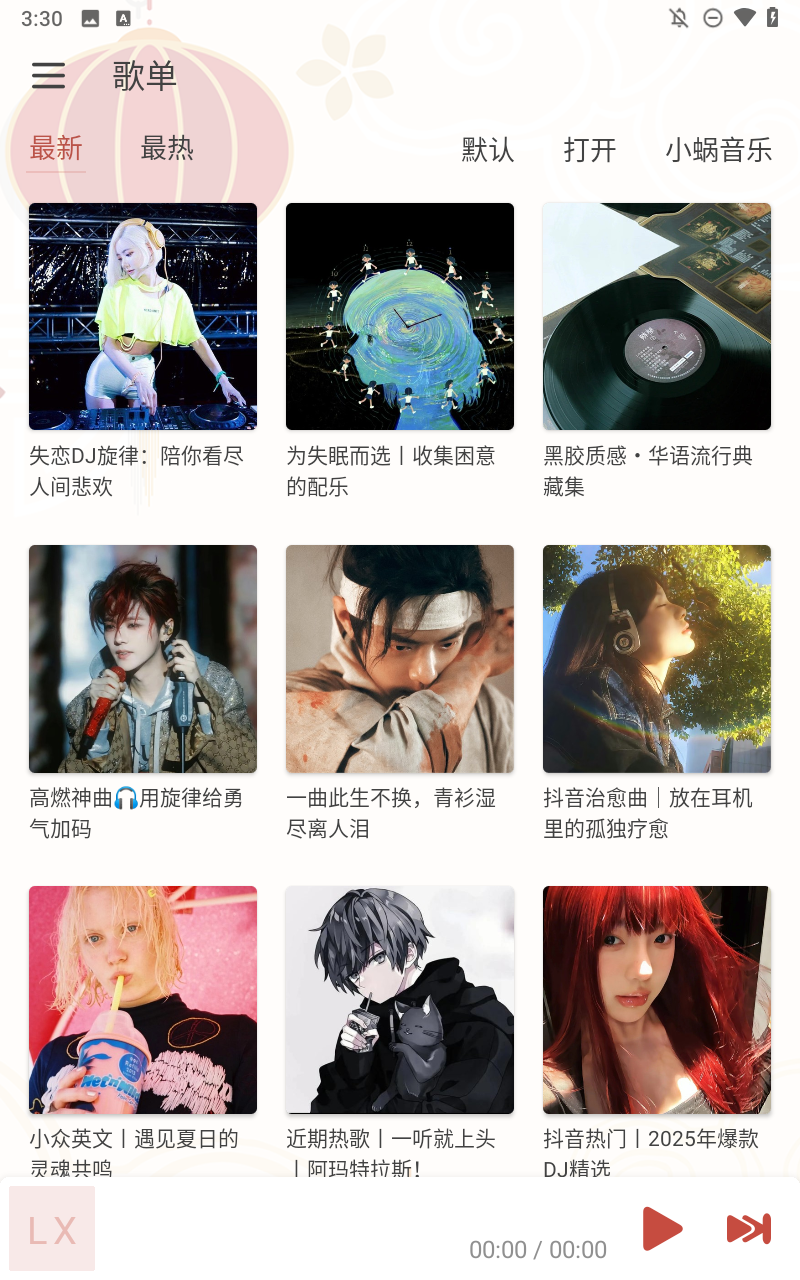Open the 近期热歌 playlist

[x=400, y=1000]
